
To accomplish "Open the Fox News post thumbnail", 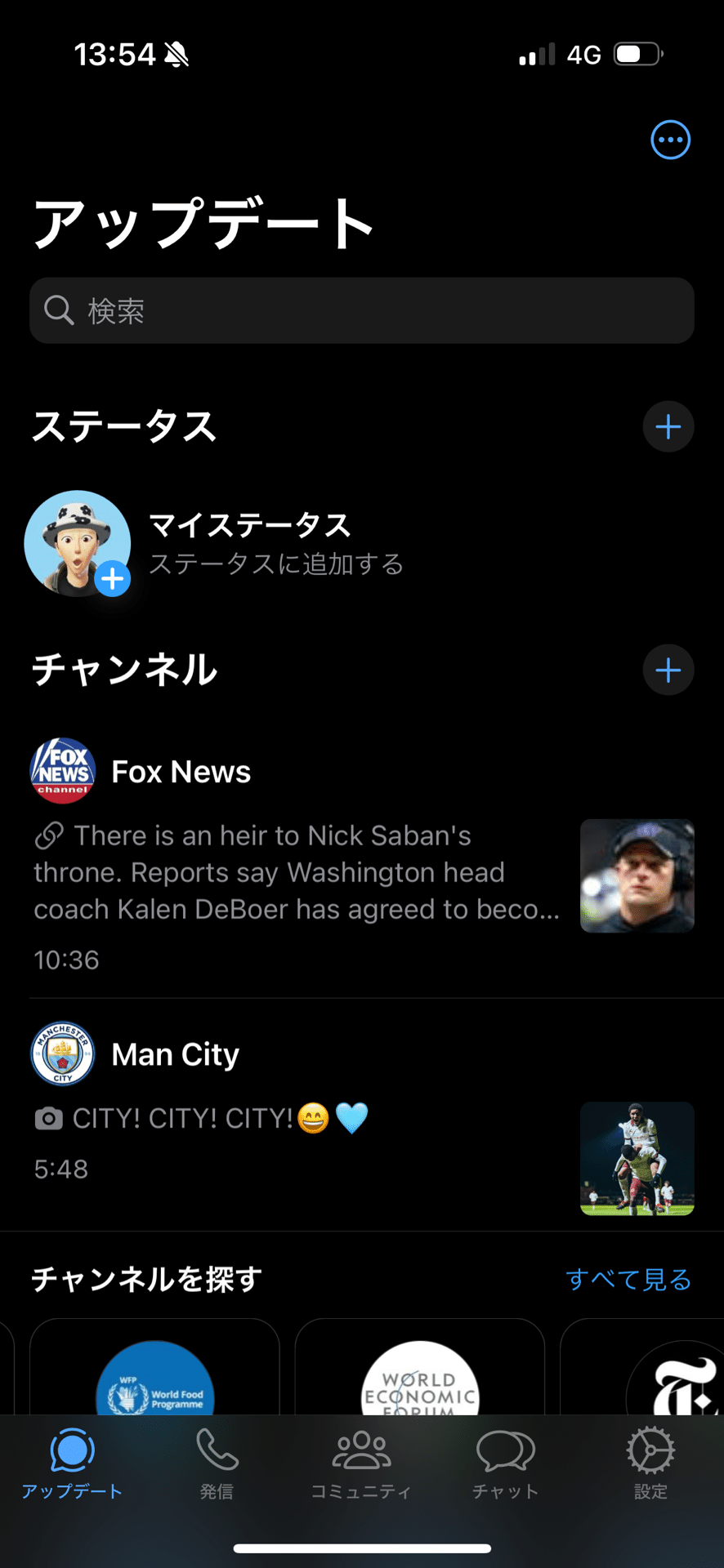I will click(637, 875).
